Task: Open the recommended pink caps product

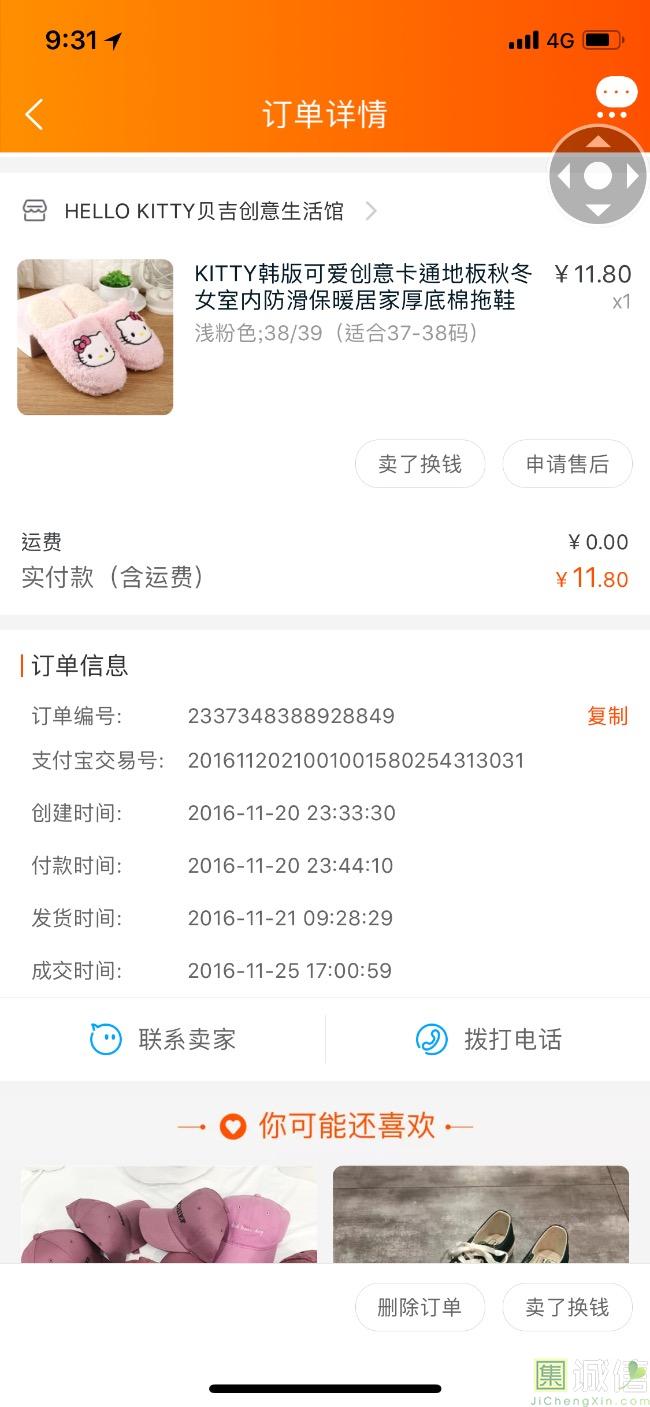Action: [169, 1214]
